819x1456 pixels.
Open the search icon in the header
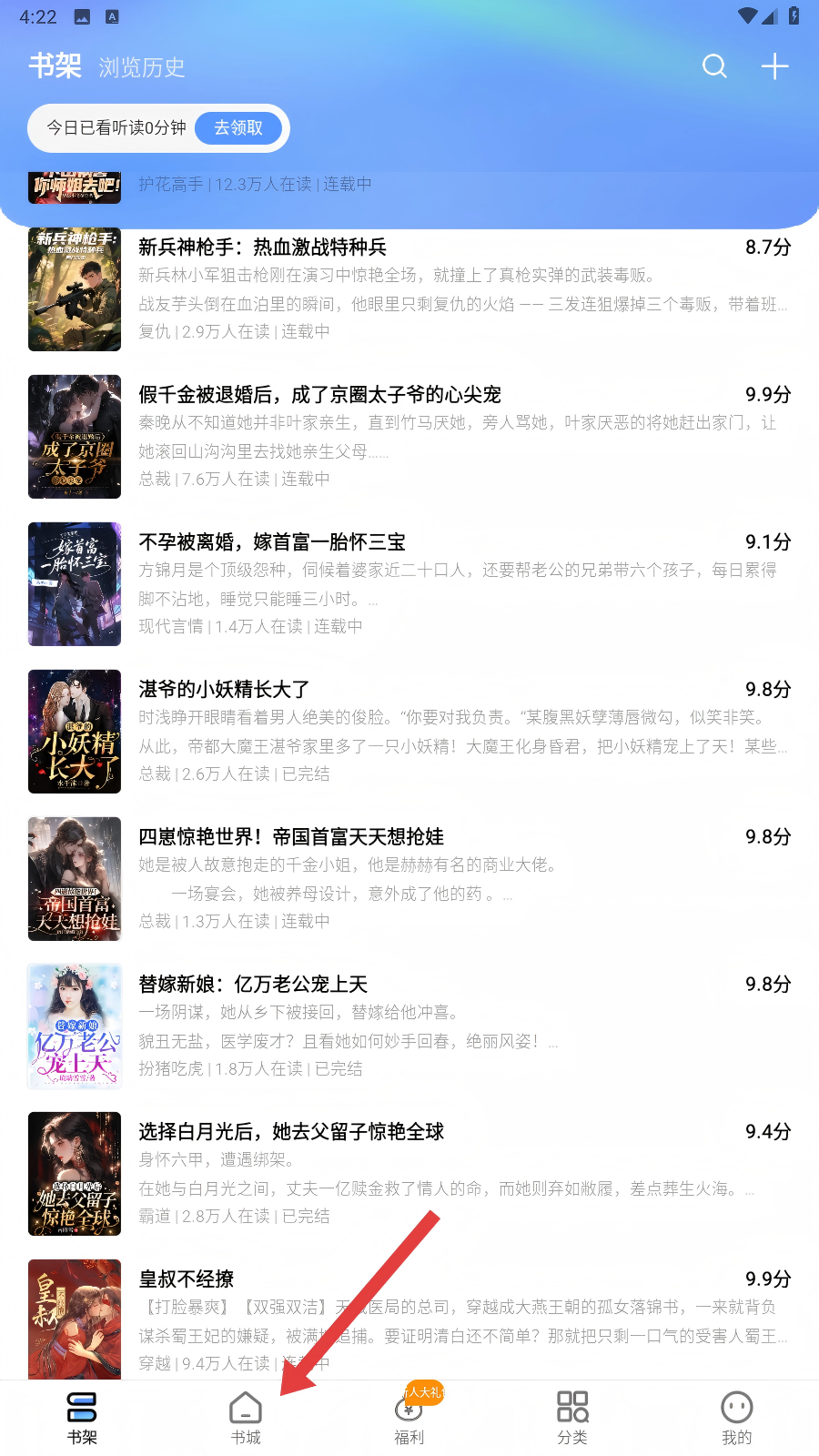714,66
